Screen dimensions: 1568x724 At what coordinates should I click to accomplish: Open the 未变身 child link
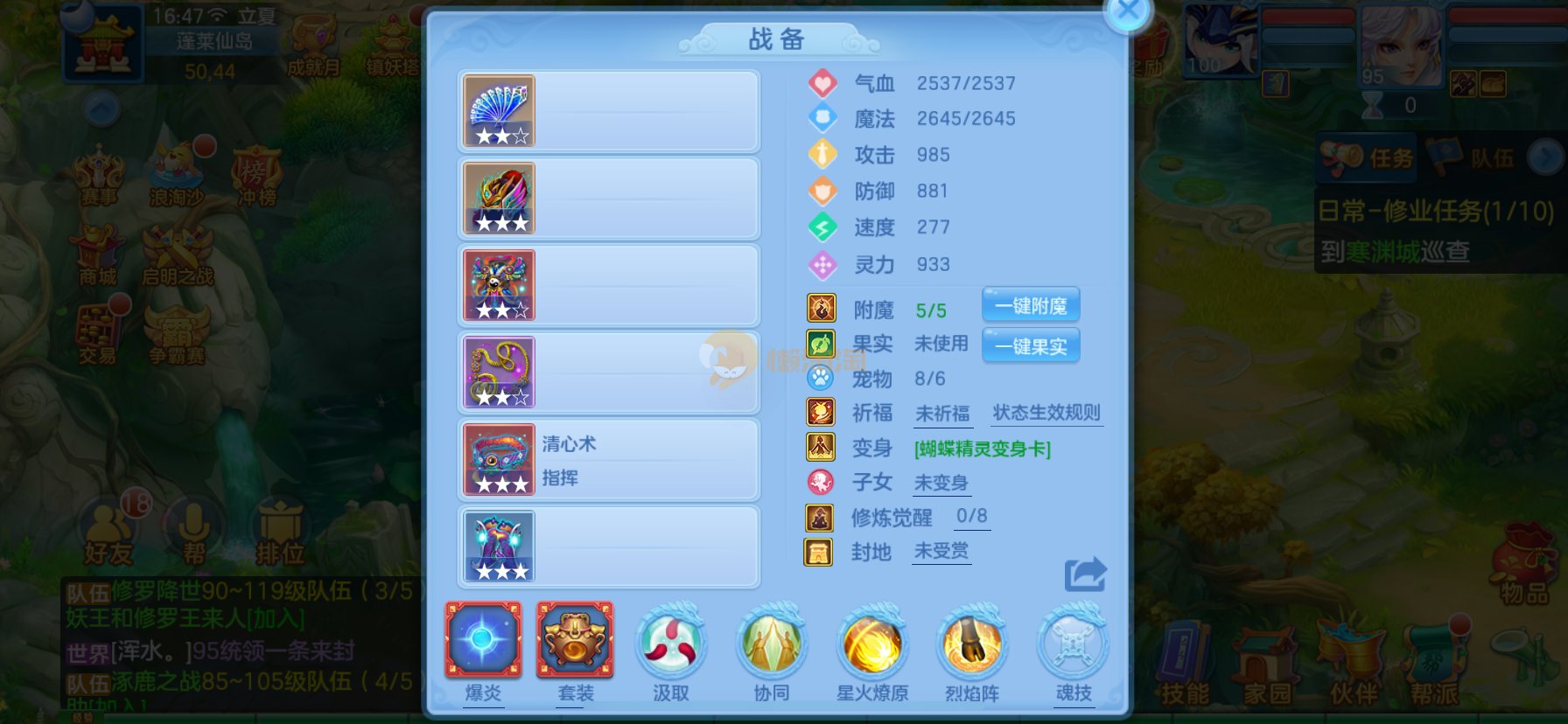[941, 483]
